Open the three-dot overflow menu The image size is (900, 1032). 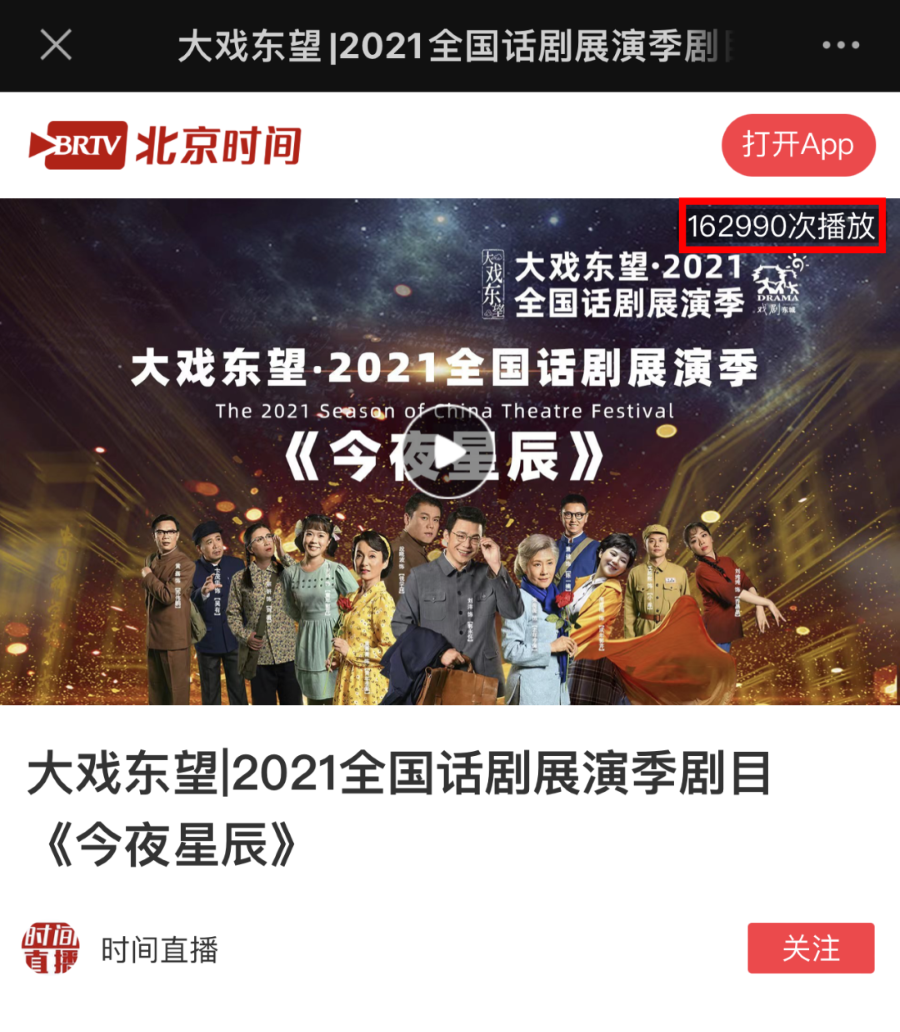click(x=840, y=46)
